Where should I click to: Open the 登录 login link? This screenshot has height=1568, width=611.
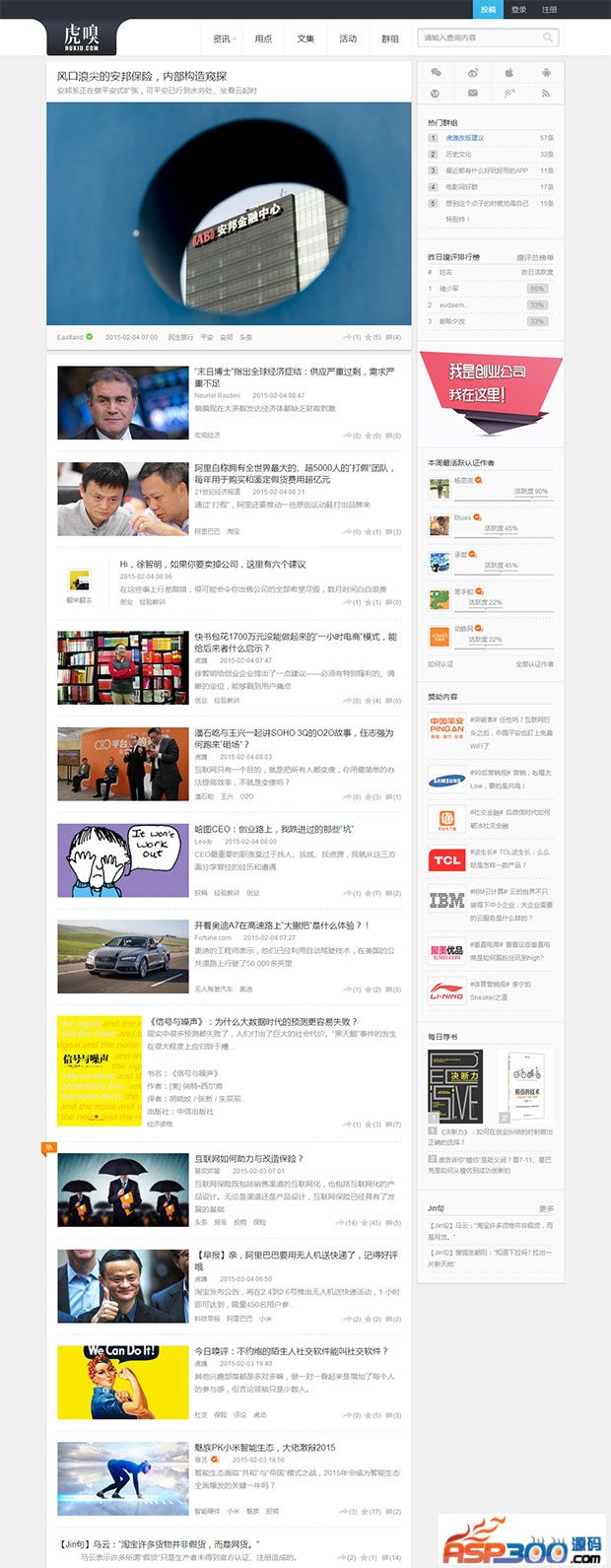click(518, 10)
